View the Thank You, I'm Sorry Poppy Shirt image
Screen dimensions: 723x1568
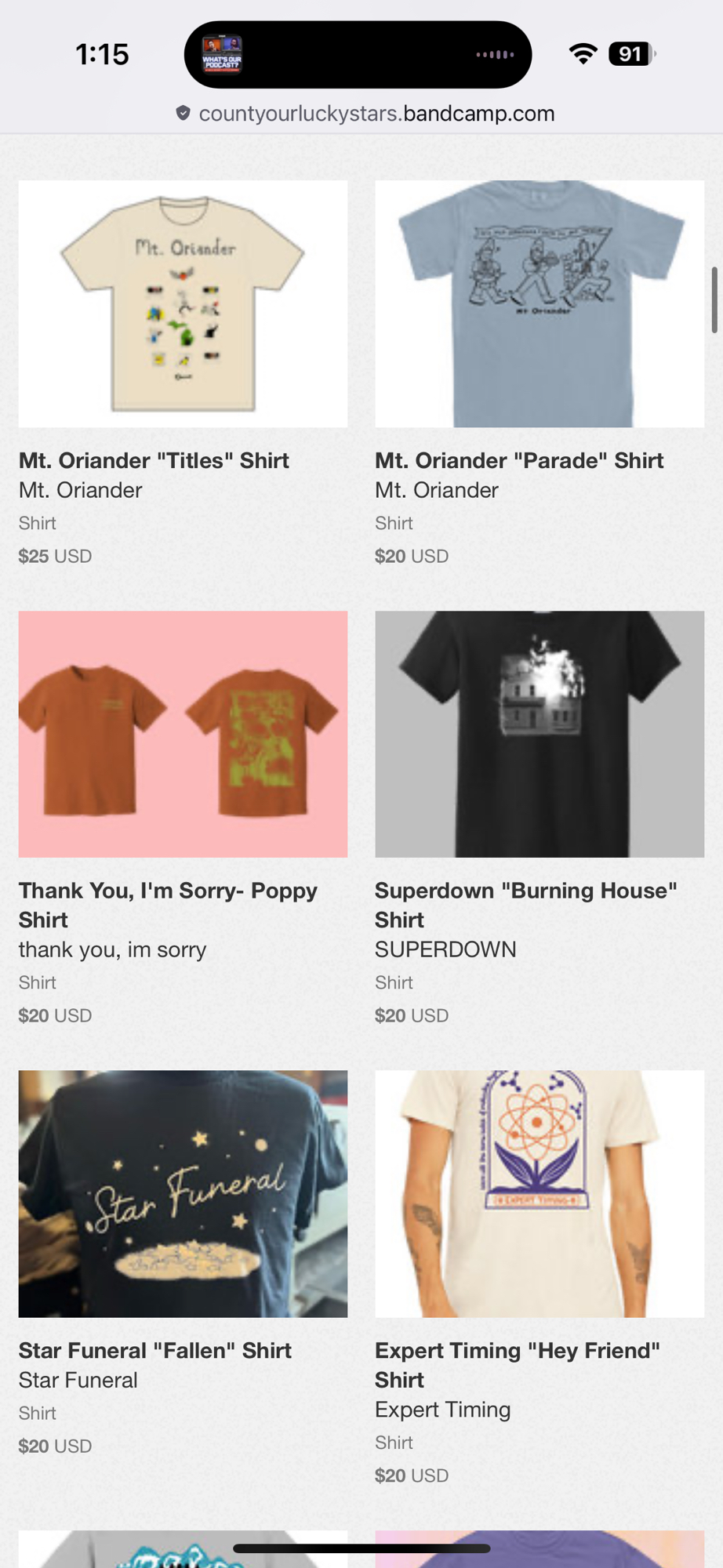click(x=183, y=734)
